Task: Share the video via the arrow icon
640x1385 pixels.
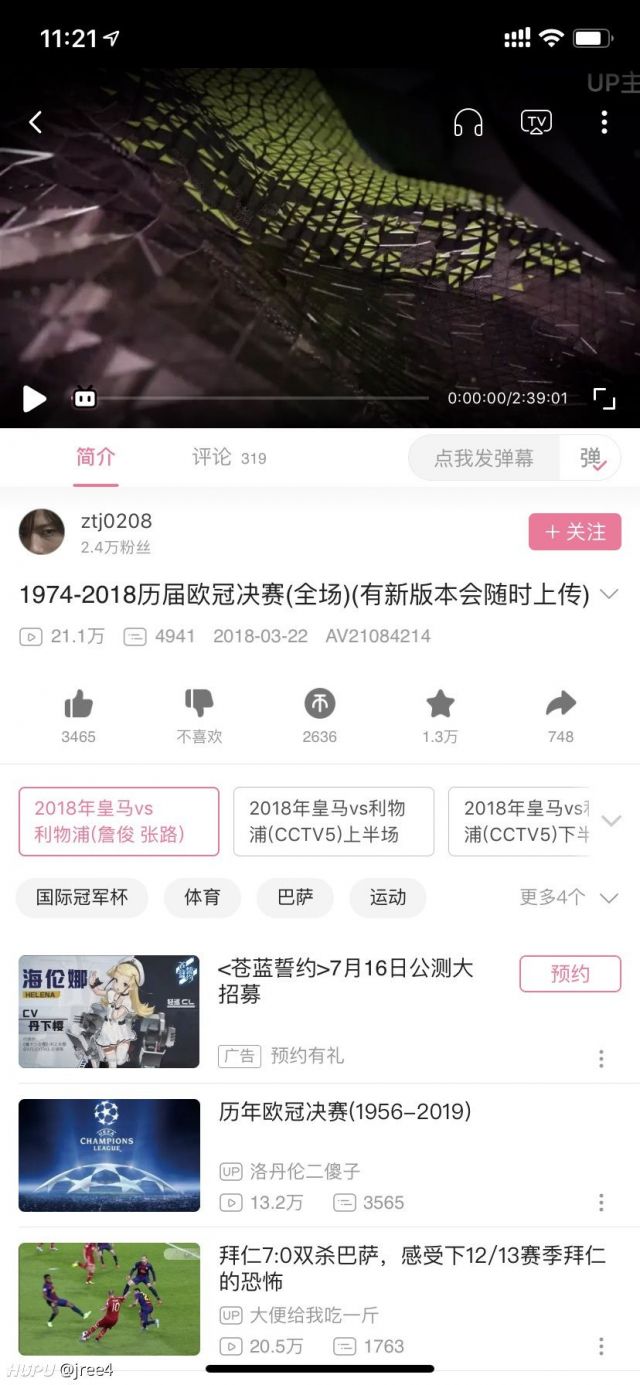Action: 561,704
